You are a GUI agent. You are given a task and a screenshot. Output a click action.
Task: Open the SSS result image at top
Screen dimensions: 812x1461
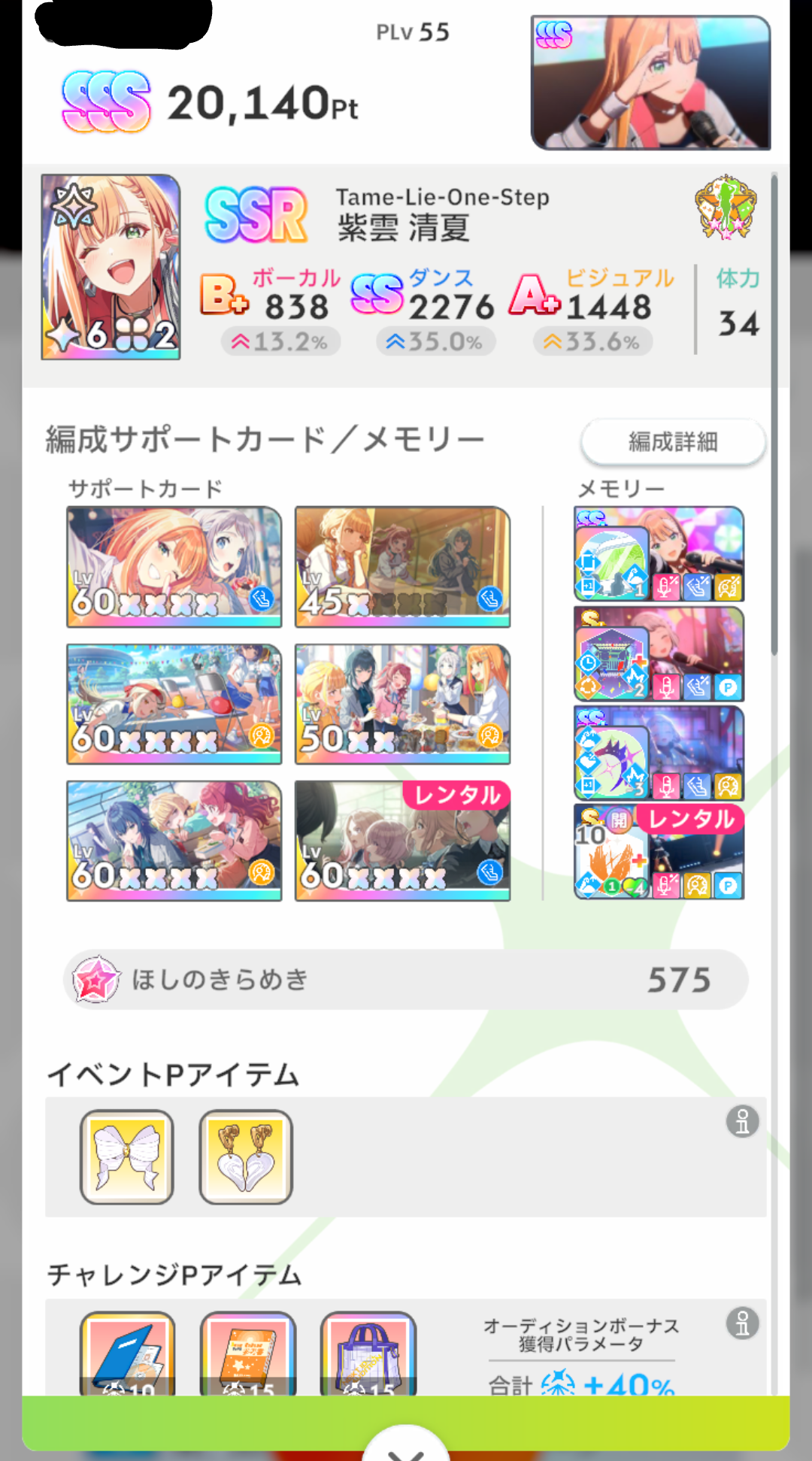651,83
